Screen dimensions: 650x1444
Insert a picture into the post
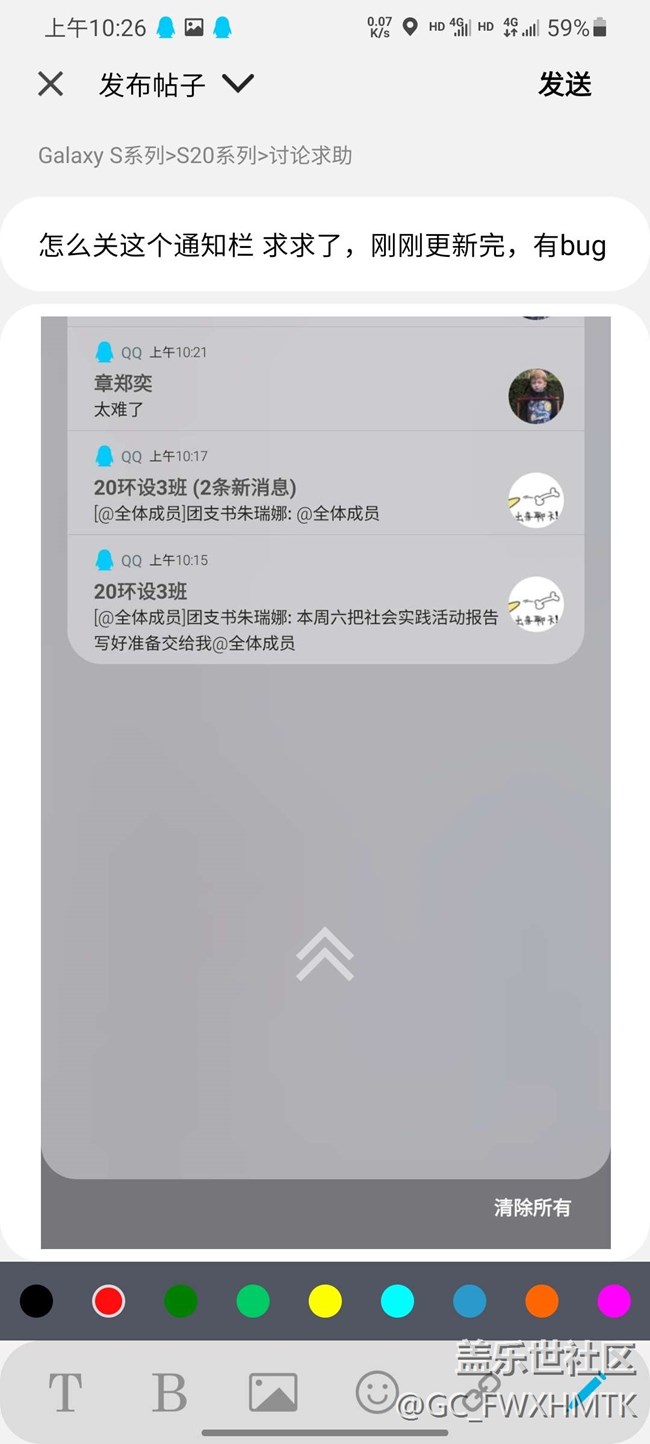click(273, 1392)
